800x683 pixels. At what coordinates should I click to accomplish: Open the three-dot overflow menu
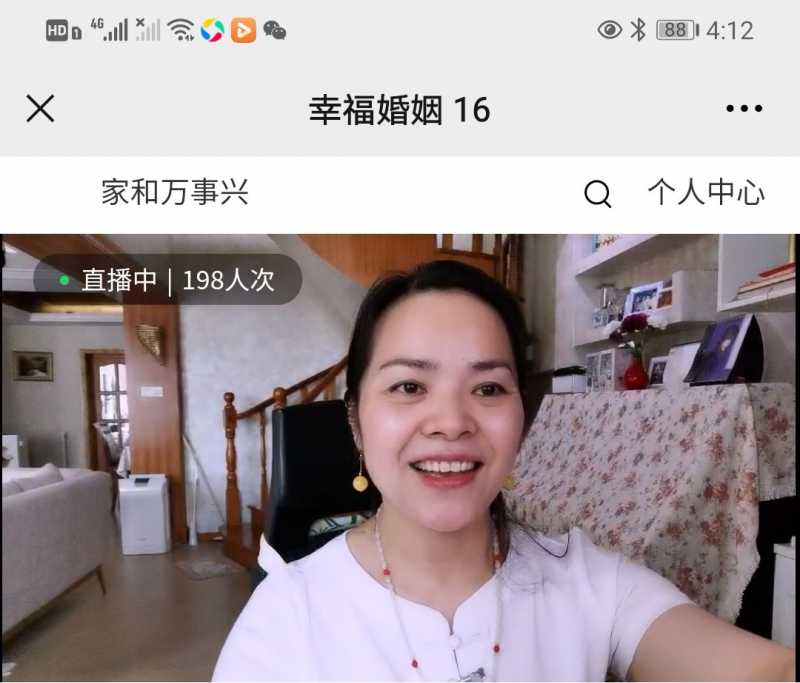pyautogui.click(x=744, y=109)
